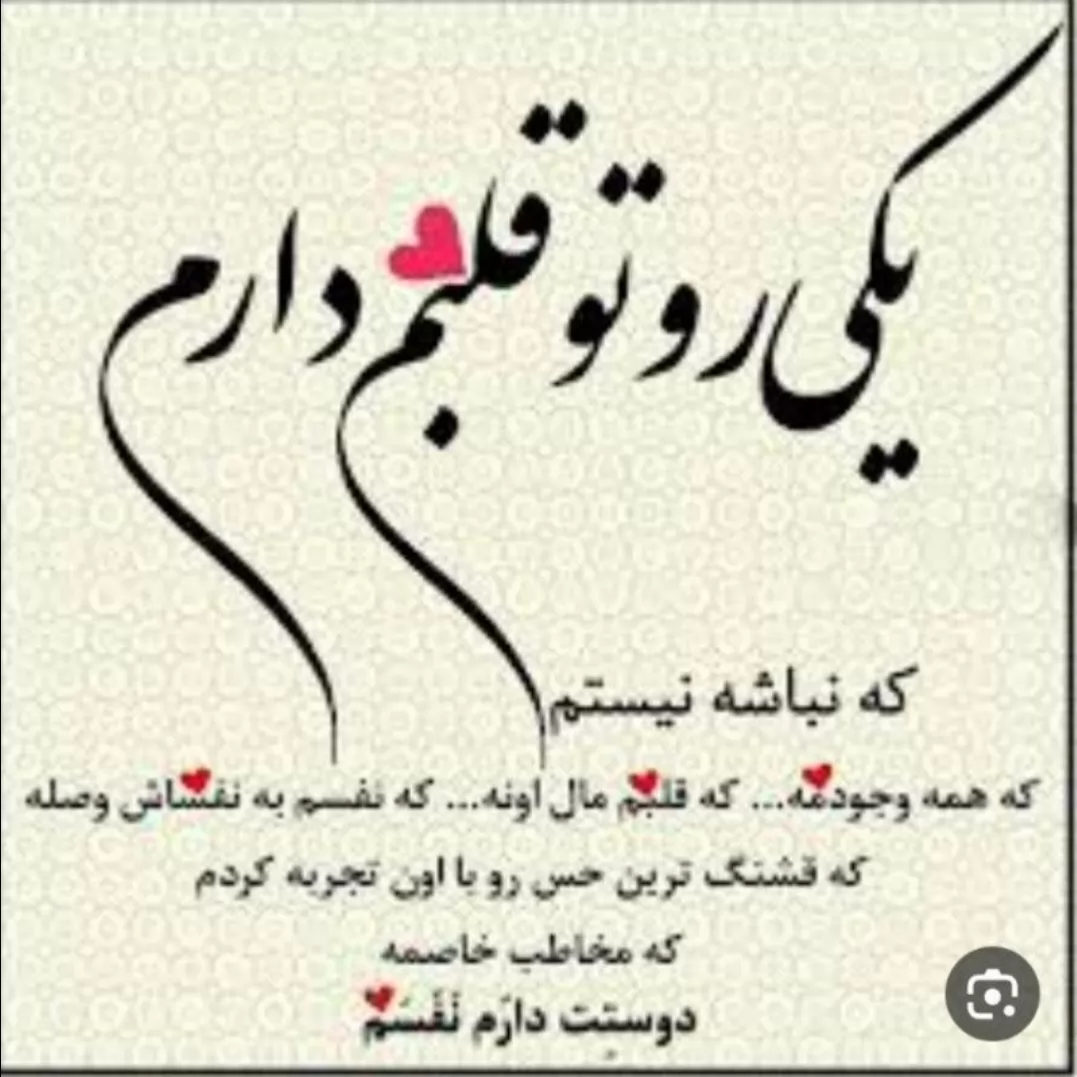Screen dimensions: 1077x1077
Task: Search this image with the Lens icon
Action: click(992, 993)
